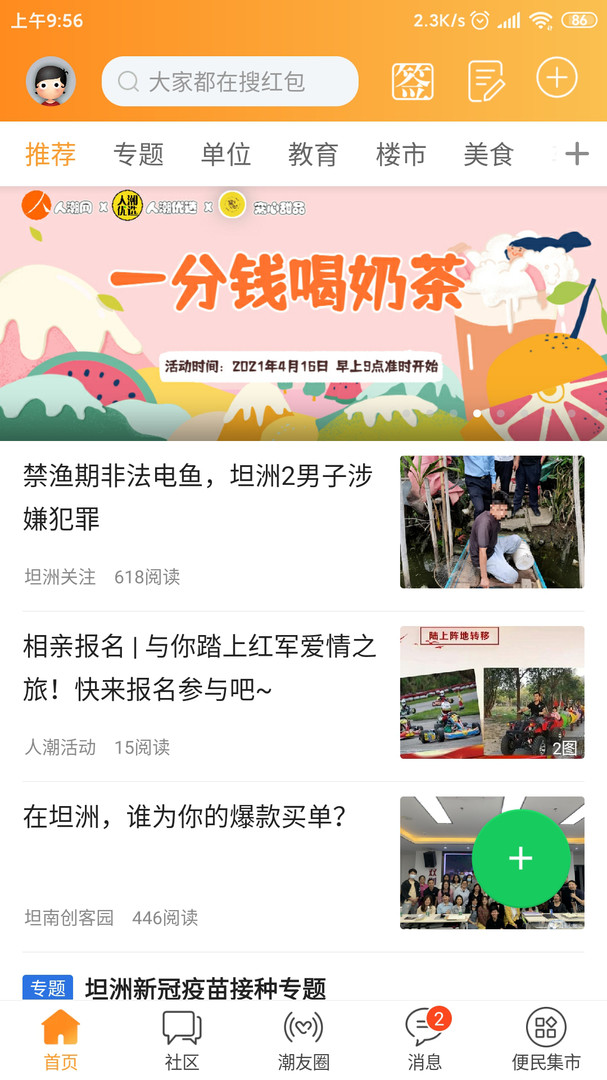The width and height of the screenshot is (607, 1080).
Task: Open the channel manager plus button
Action: (577, 154)
